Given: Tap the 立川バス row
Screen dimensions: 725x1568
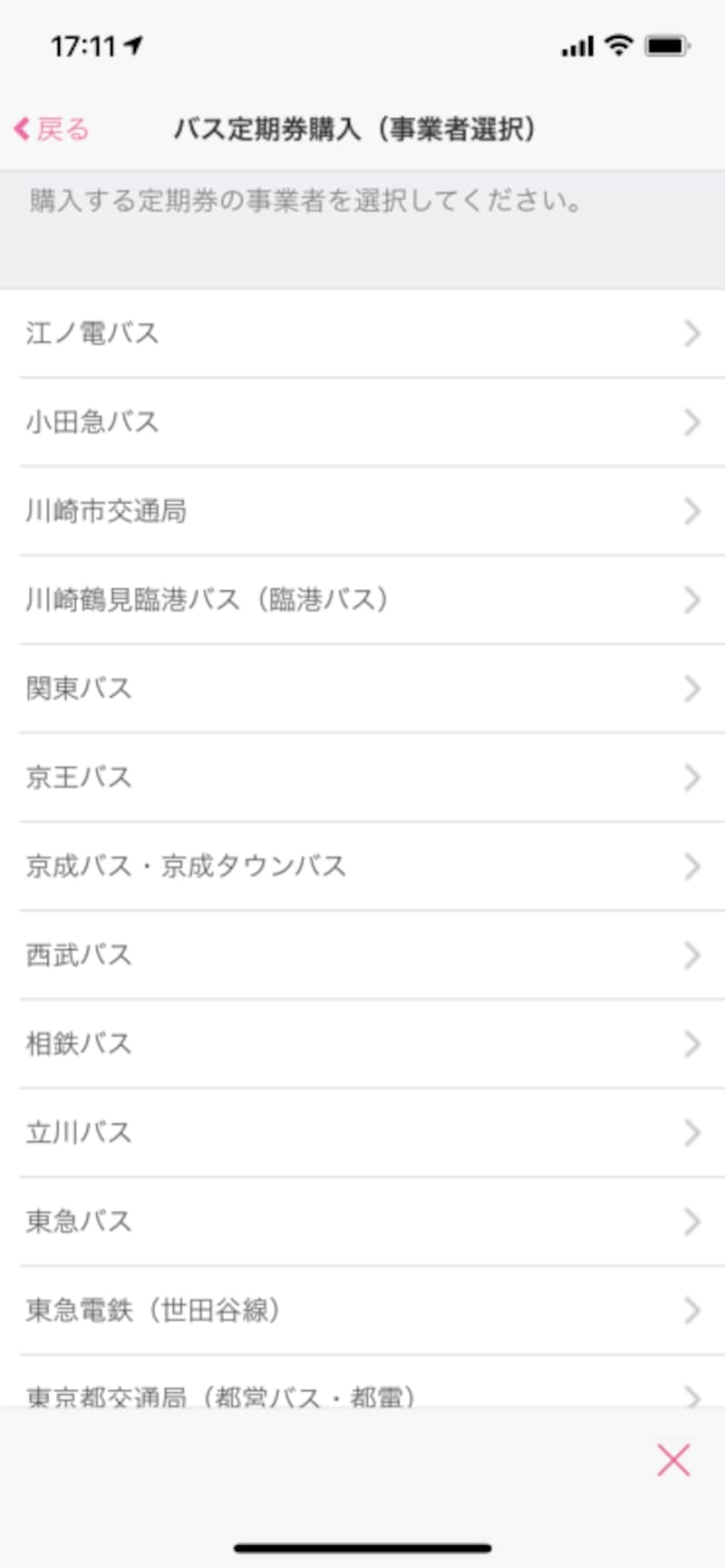Looking at the screenshot, I should pyautogui.click(x=362, y=1131).
